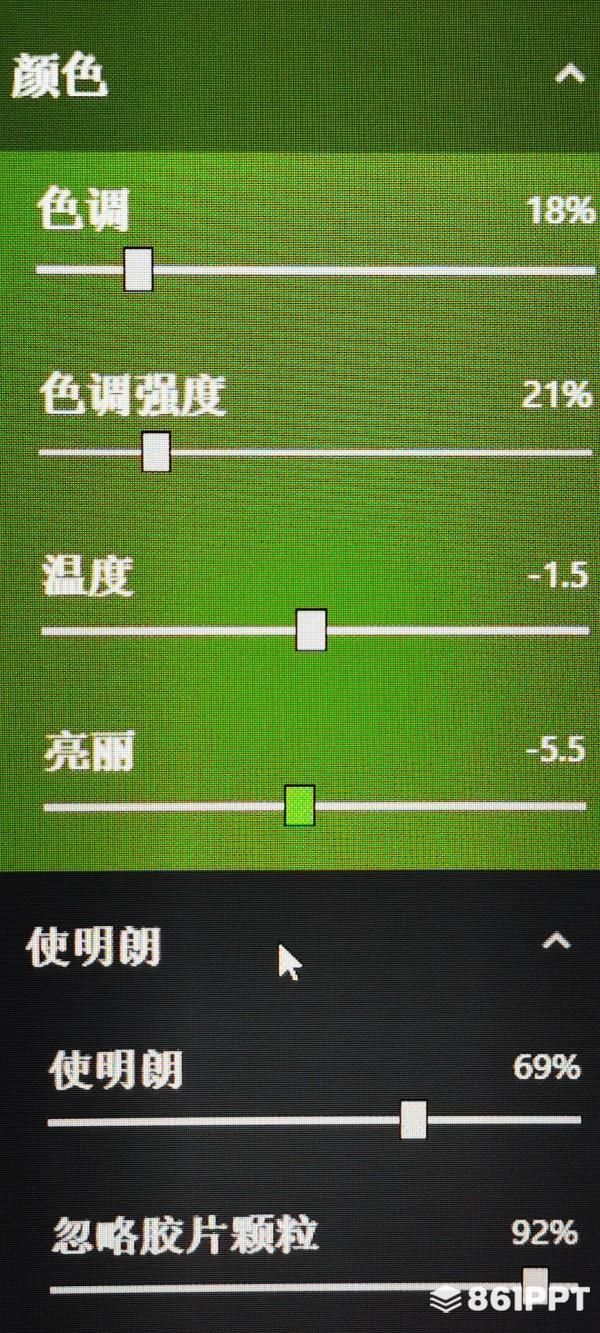This screenshot has width=600, height=1333.
Task: Change the 使明朗 slider at 69%
Action: point(413,1119)
